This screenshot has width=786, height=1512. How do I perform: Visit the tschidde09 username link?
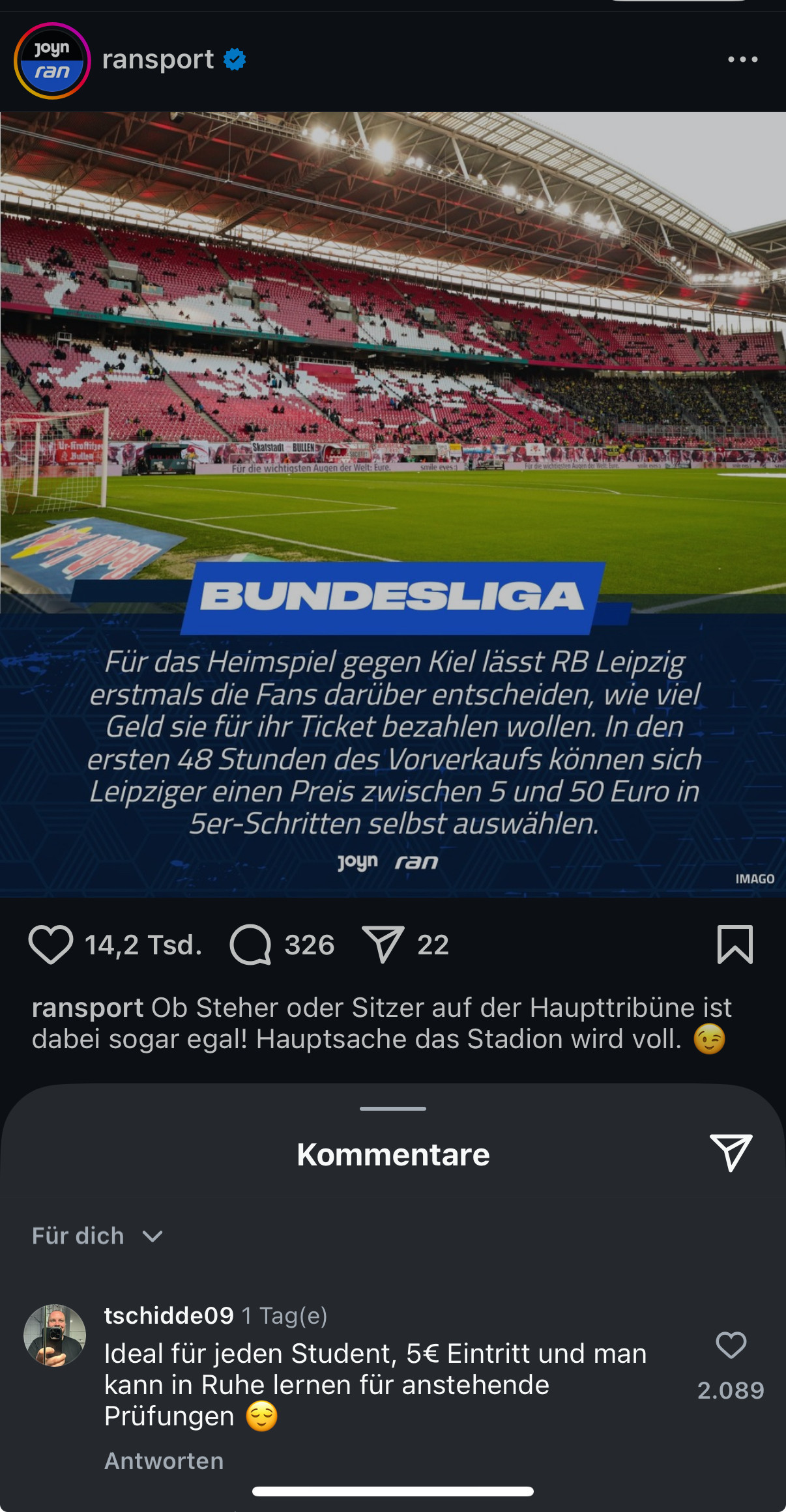click(x=169, y=1315)
